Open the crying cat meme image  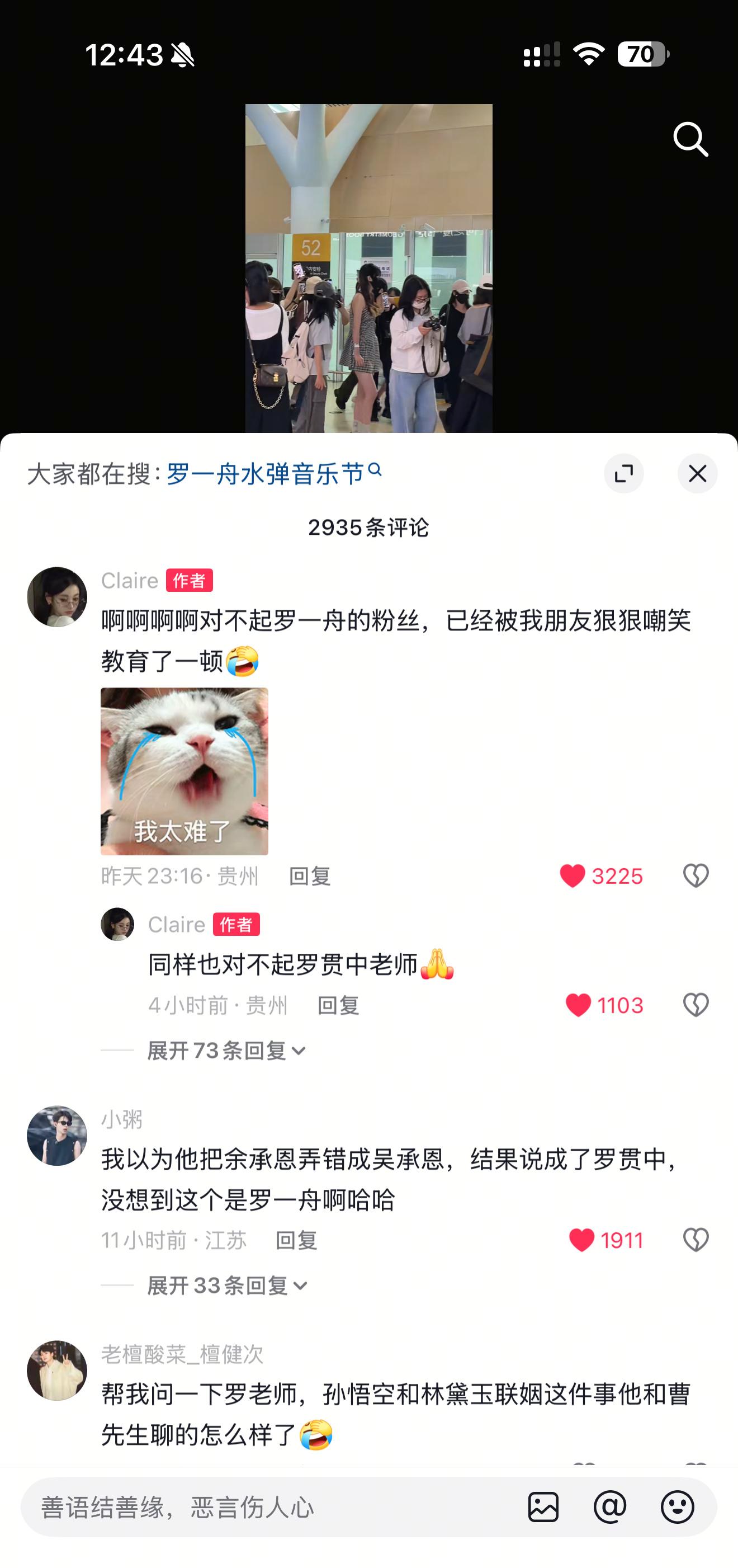(184, 771)
